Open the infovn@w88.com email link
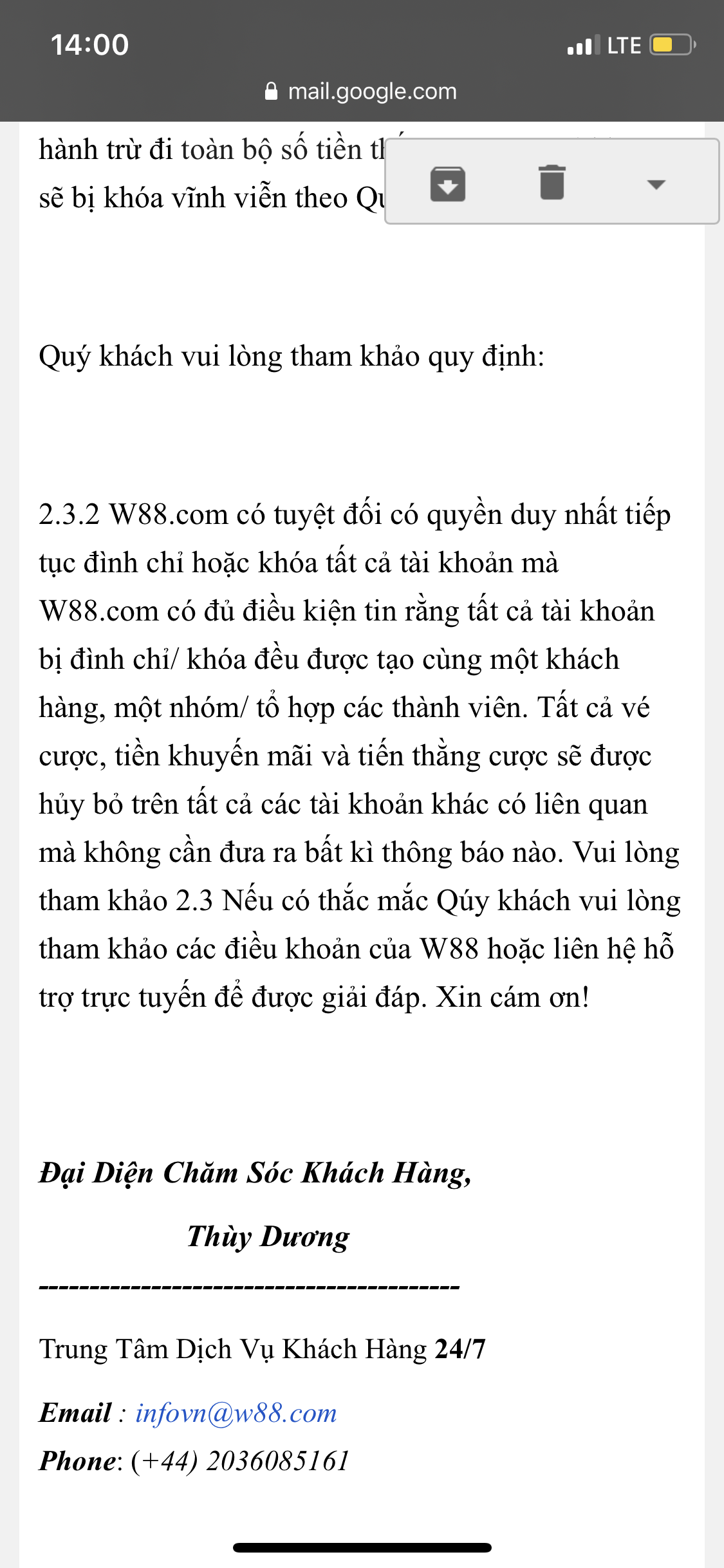 pos(236,1413)
